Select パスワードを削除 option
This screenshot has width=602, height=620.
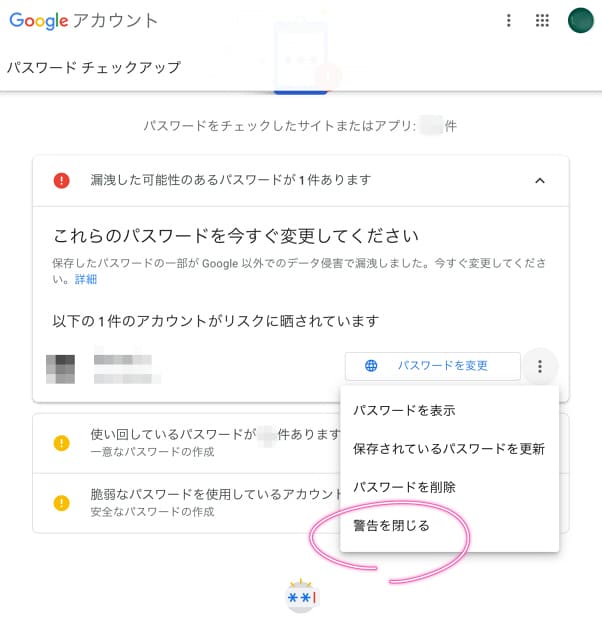[x=404, y=487]
